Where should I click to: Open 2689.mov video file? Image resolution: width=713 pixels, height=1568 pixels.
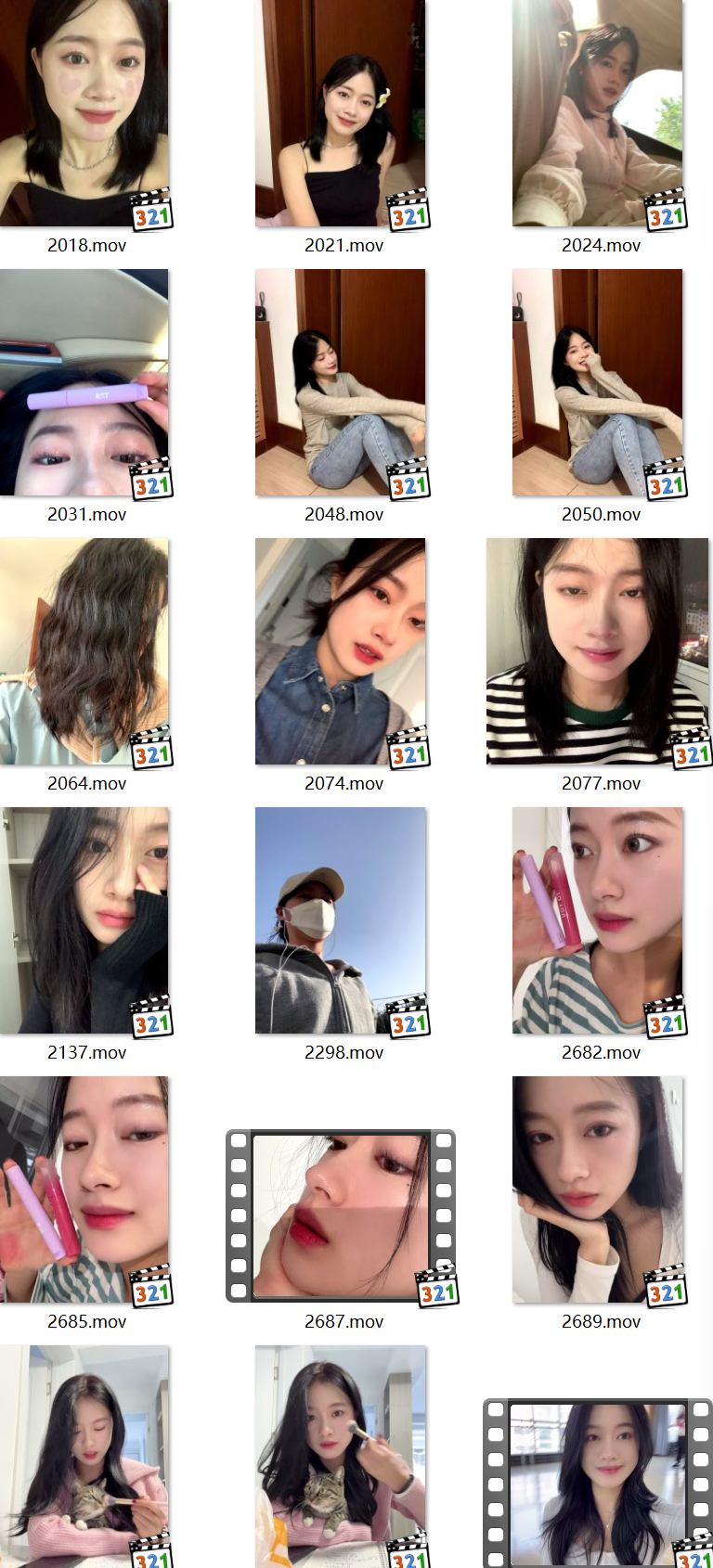(x=598, y=1189)
